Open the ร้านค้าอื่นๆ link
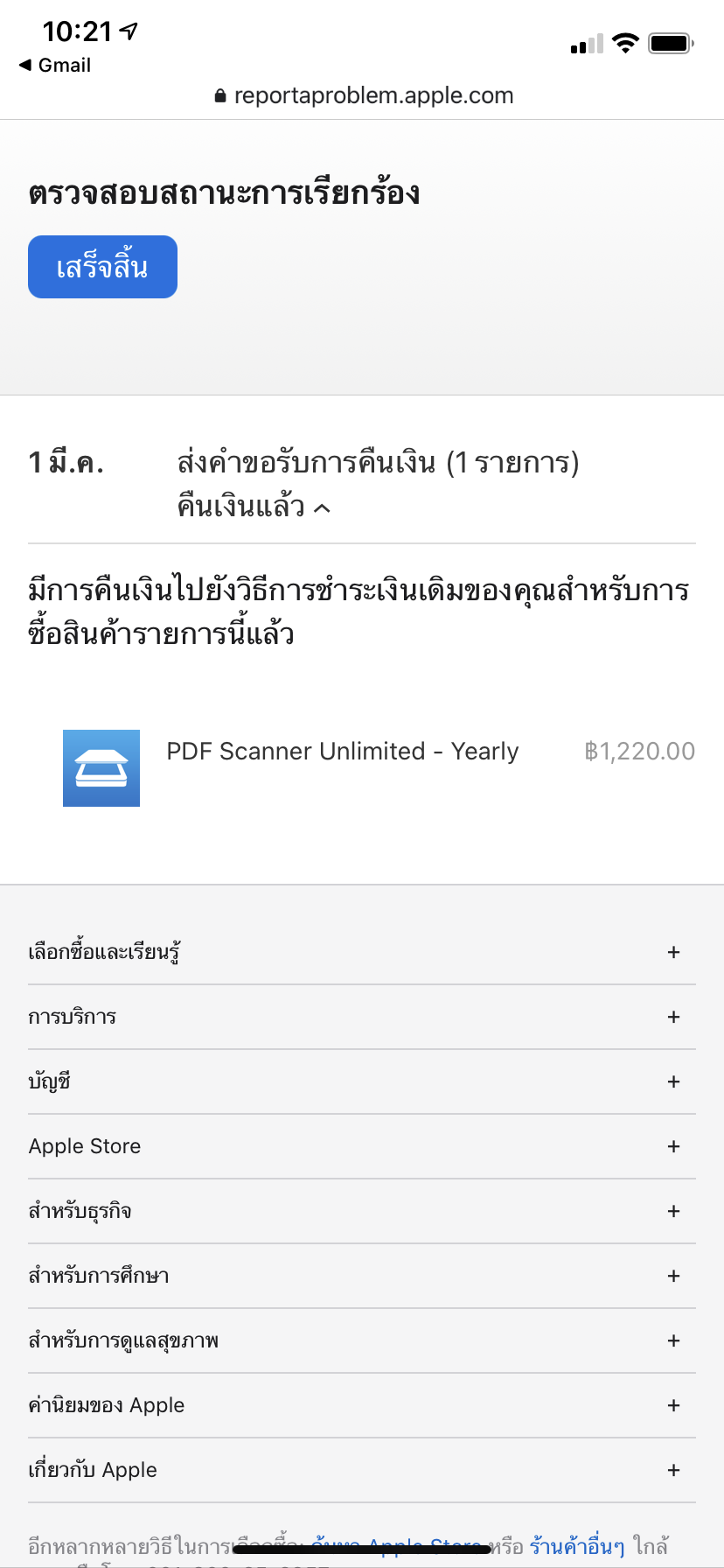The image size is (724, 1568). (577, 1547)
